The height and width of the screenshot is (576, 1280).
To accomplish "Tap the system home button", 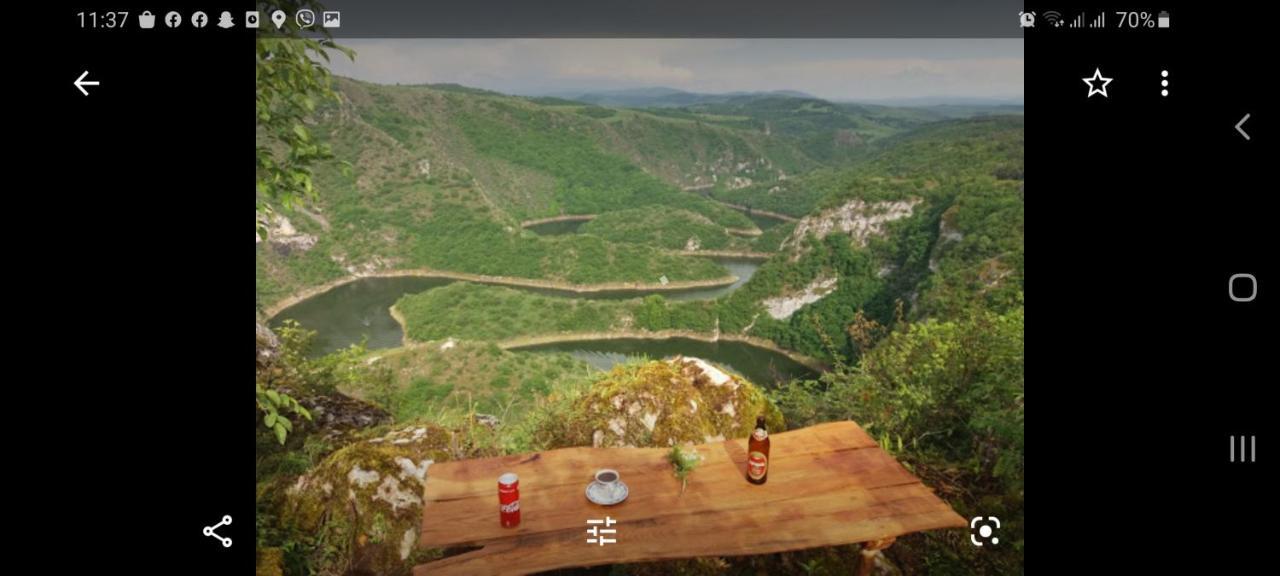I will [1242, 288].
